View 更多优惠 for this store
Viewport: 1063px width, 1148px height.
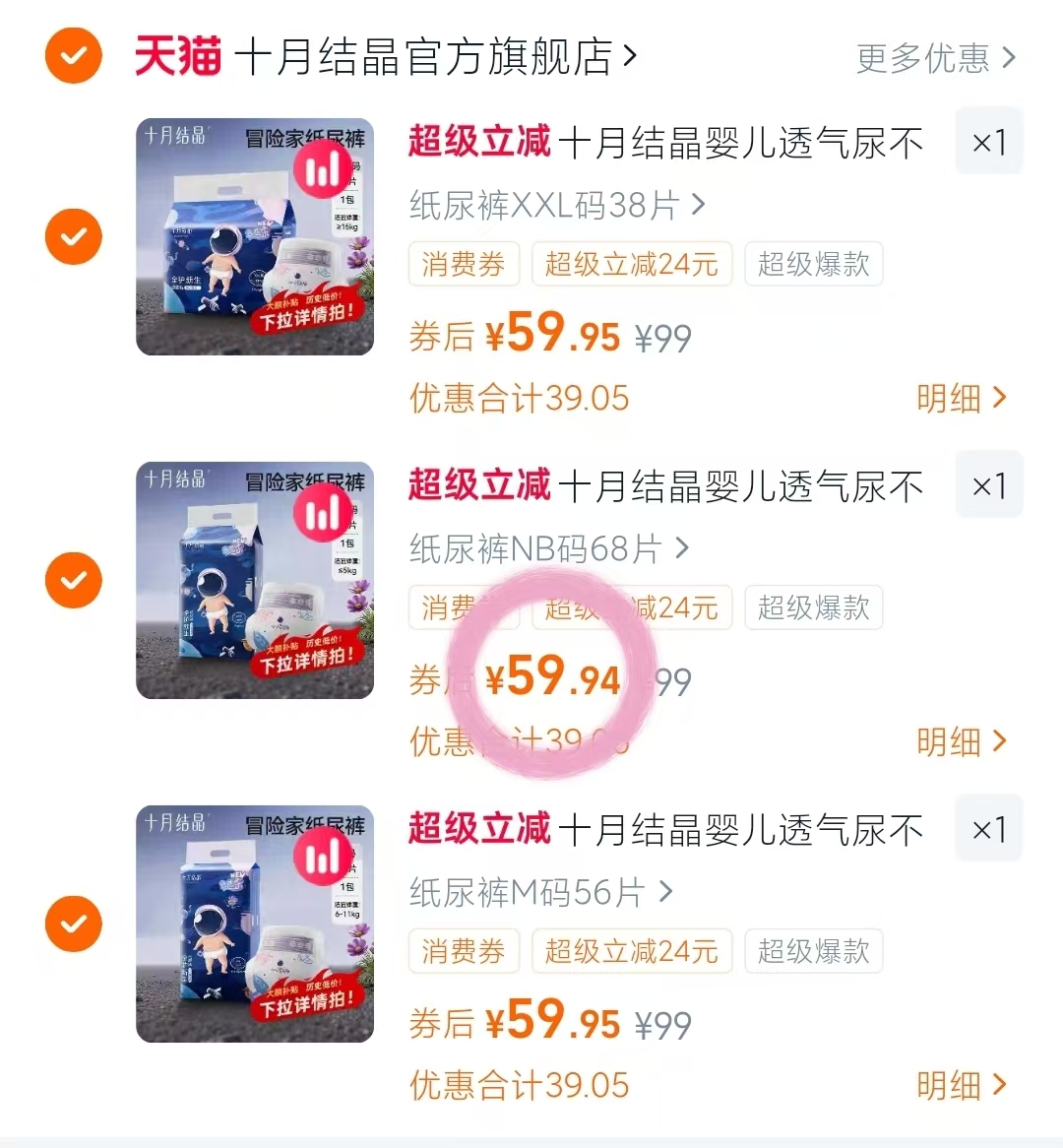tap(925, 59)
